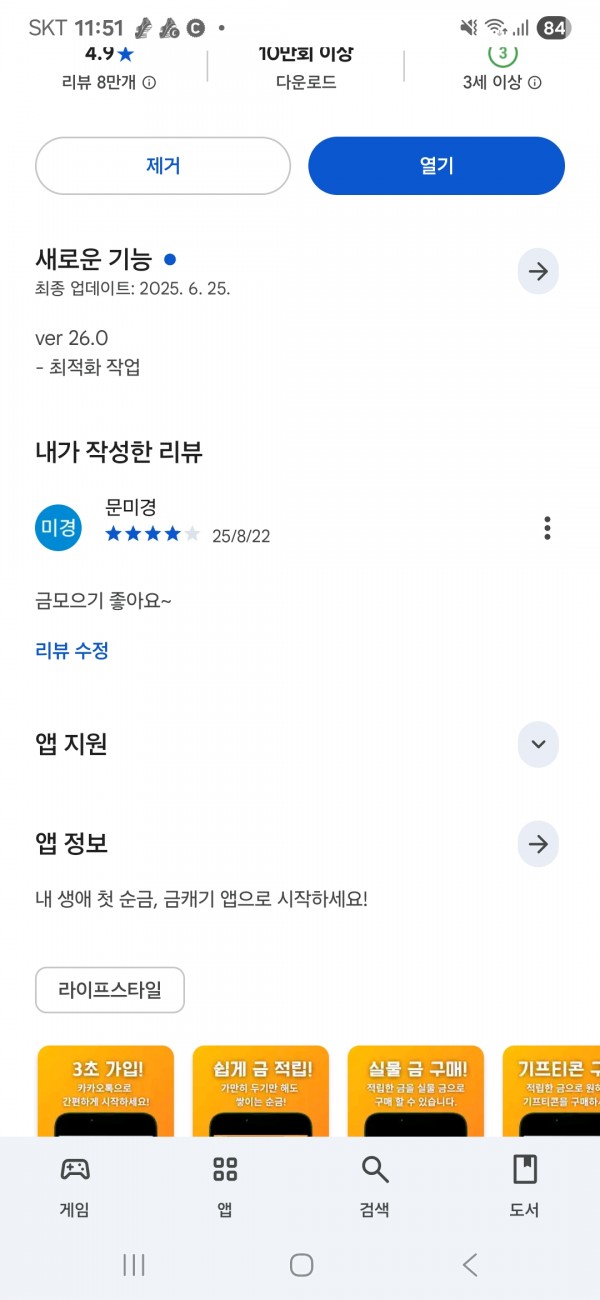This screenshot has width=600, height=1300.
Task: Open the 앱 정보 arrow
Action: [538, 844]
